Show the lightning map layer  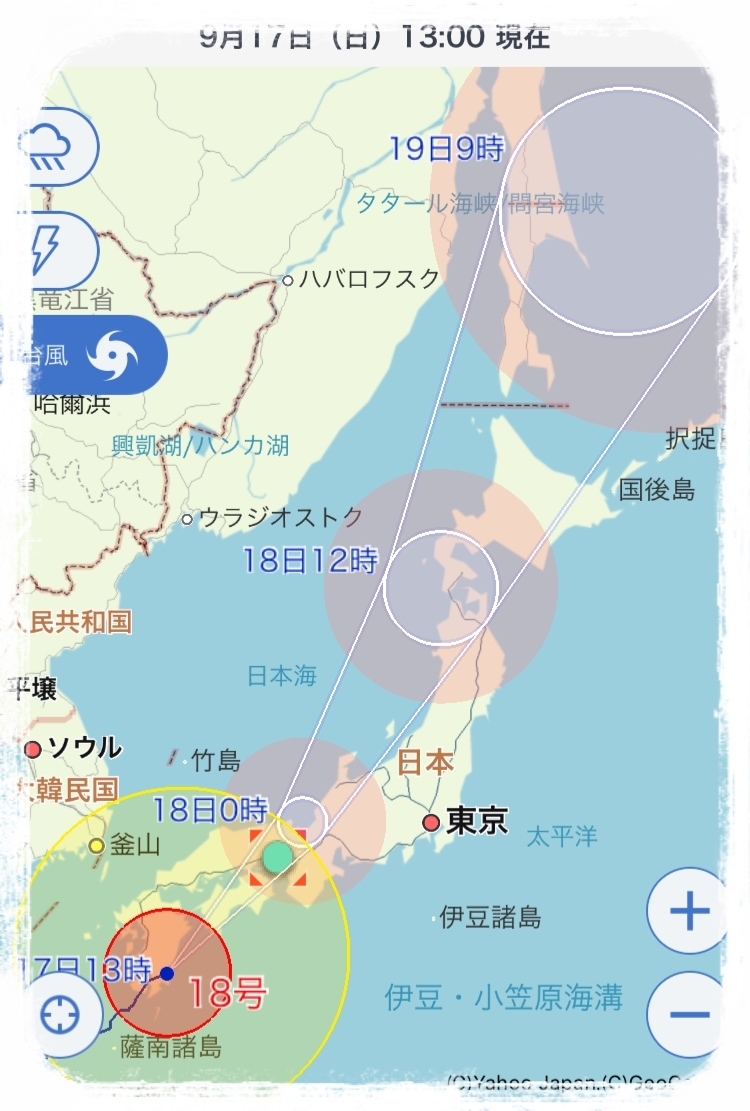pos(52,251)
